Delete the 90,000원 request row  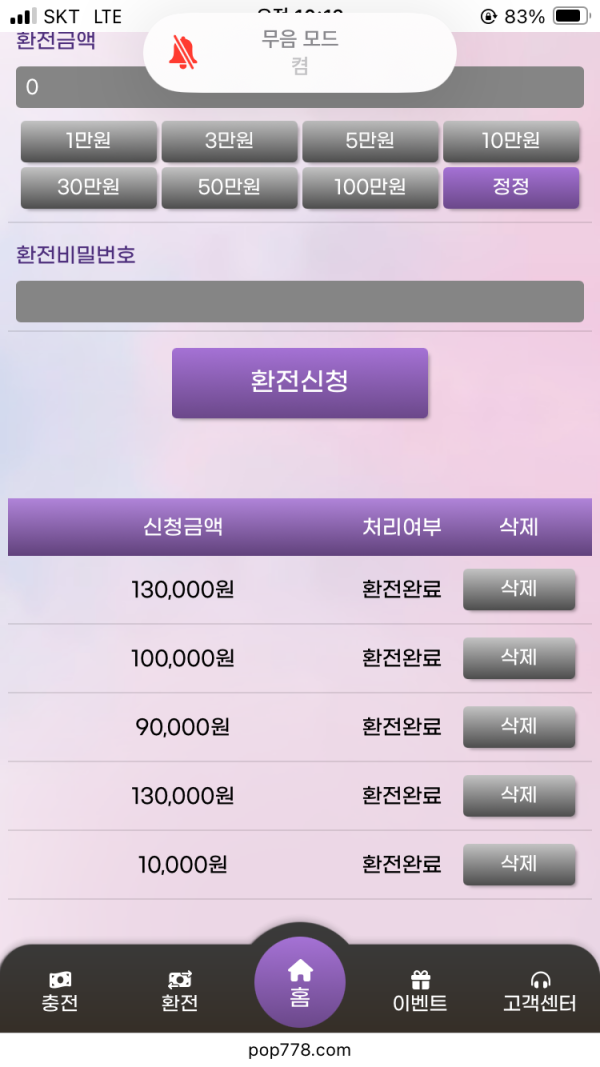(519, 727)
